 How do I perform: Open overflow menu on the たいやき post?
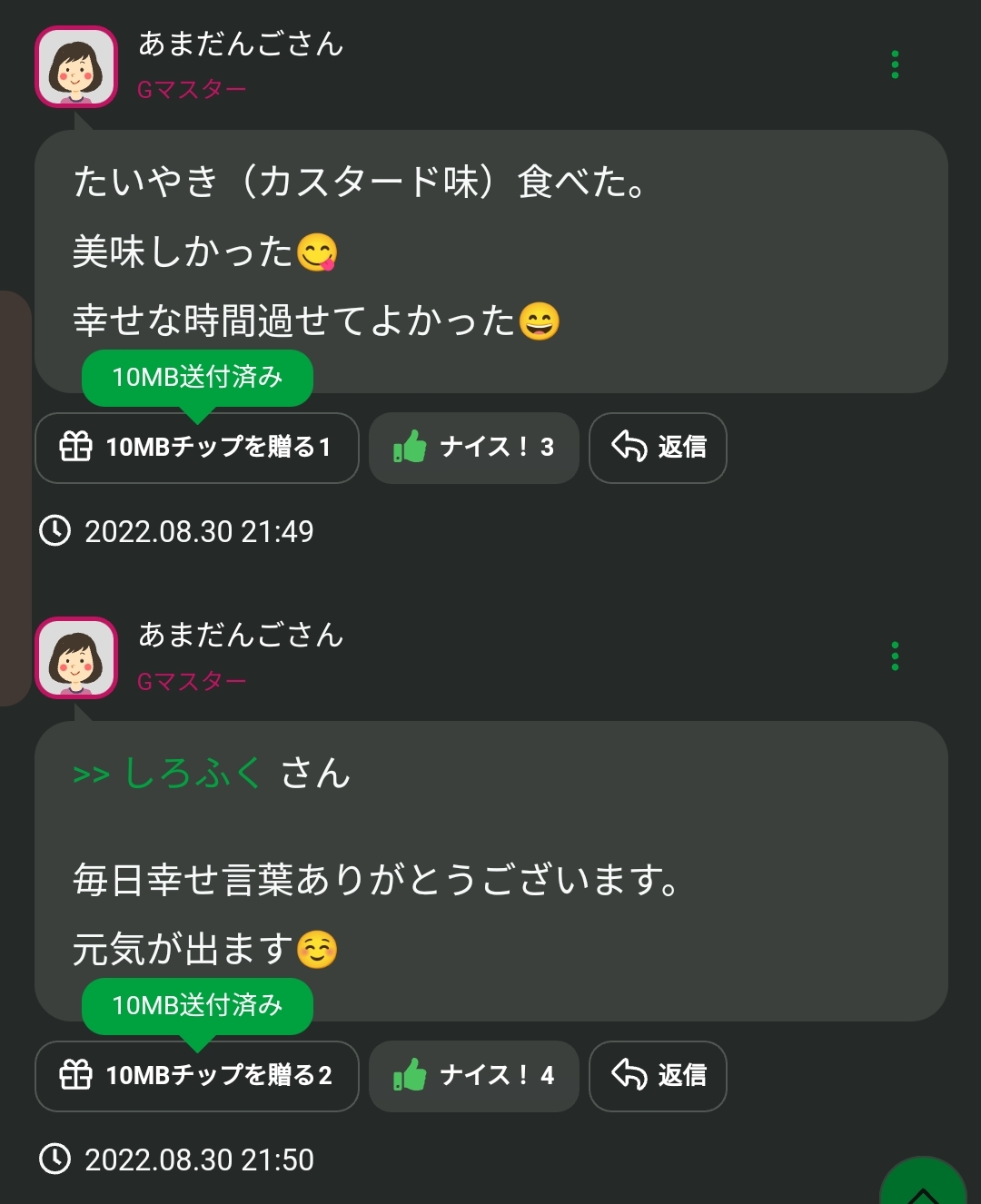point(895,64)
